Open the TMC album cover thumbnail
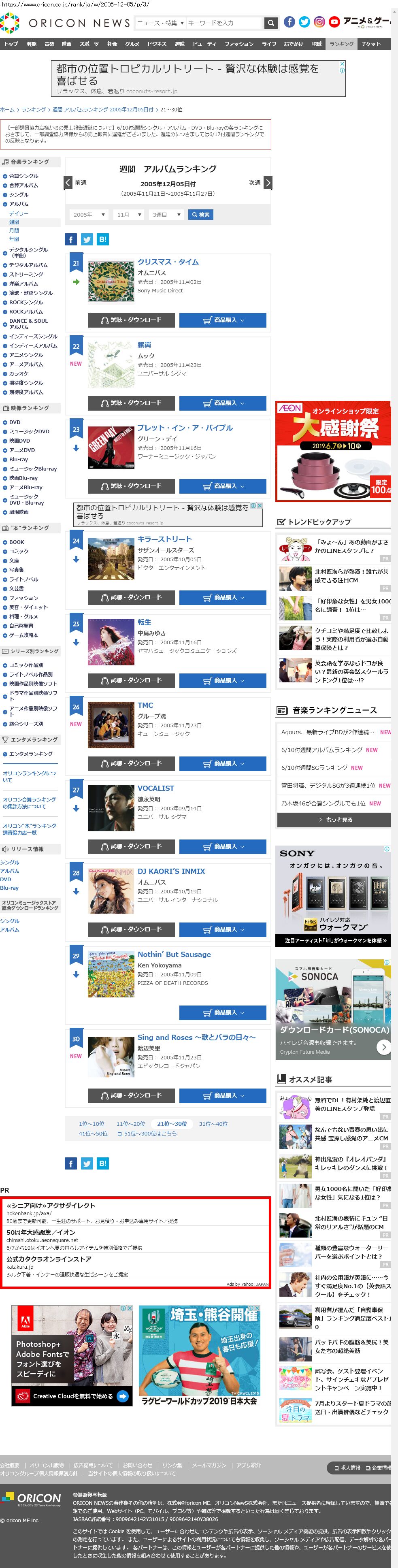Image resolution: width=398 pixels, height=1568 pixels. click(111, 724)
